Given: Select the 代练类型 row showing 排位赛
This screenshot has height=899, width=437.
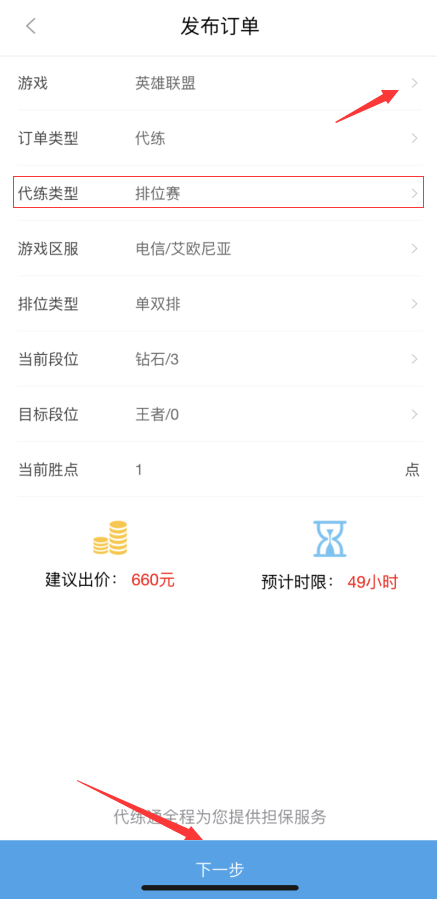Looking at the screenshot, I should [218, 193].
